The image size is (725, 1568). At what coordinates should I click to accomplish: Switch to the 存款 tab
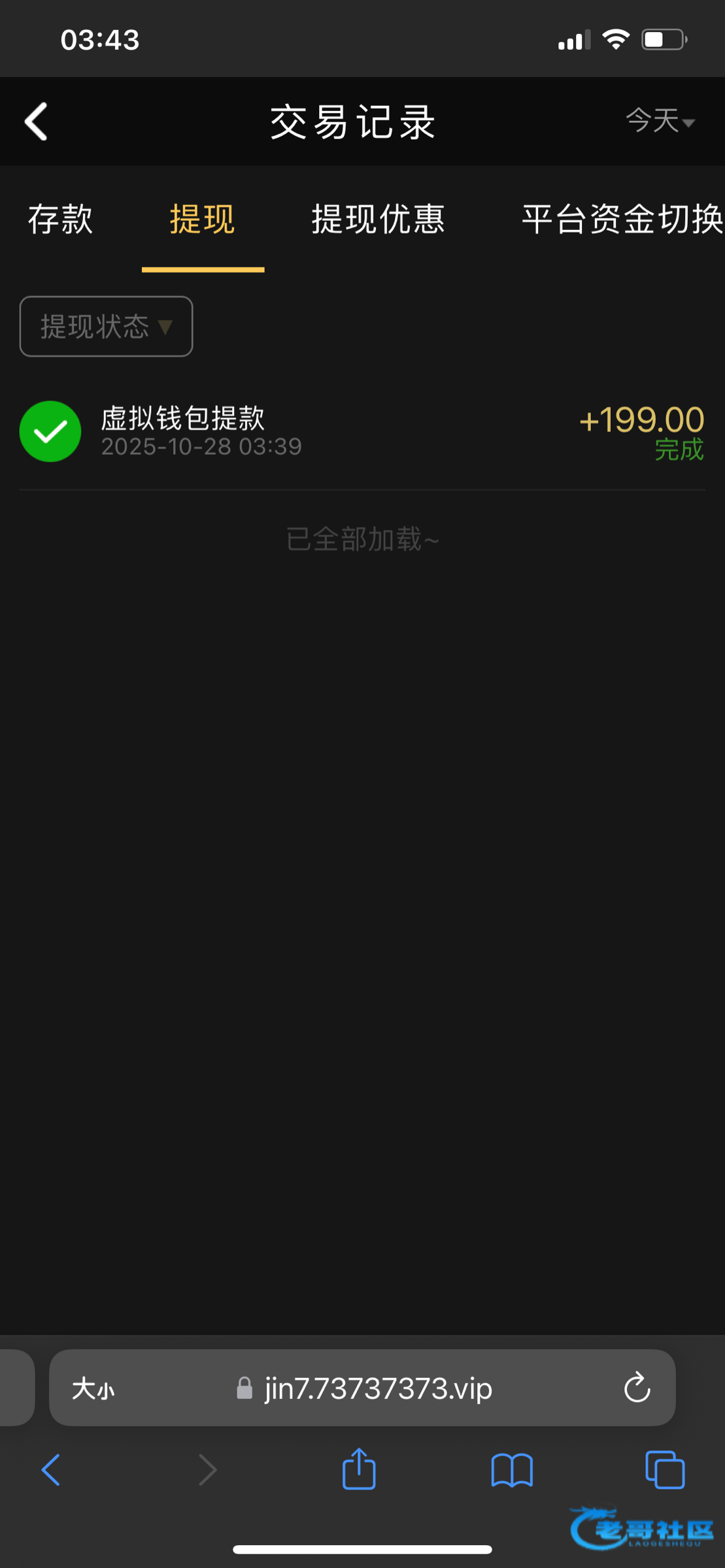click(x=60, y=219)
